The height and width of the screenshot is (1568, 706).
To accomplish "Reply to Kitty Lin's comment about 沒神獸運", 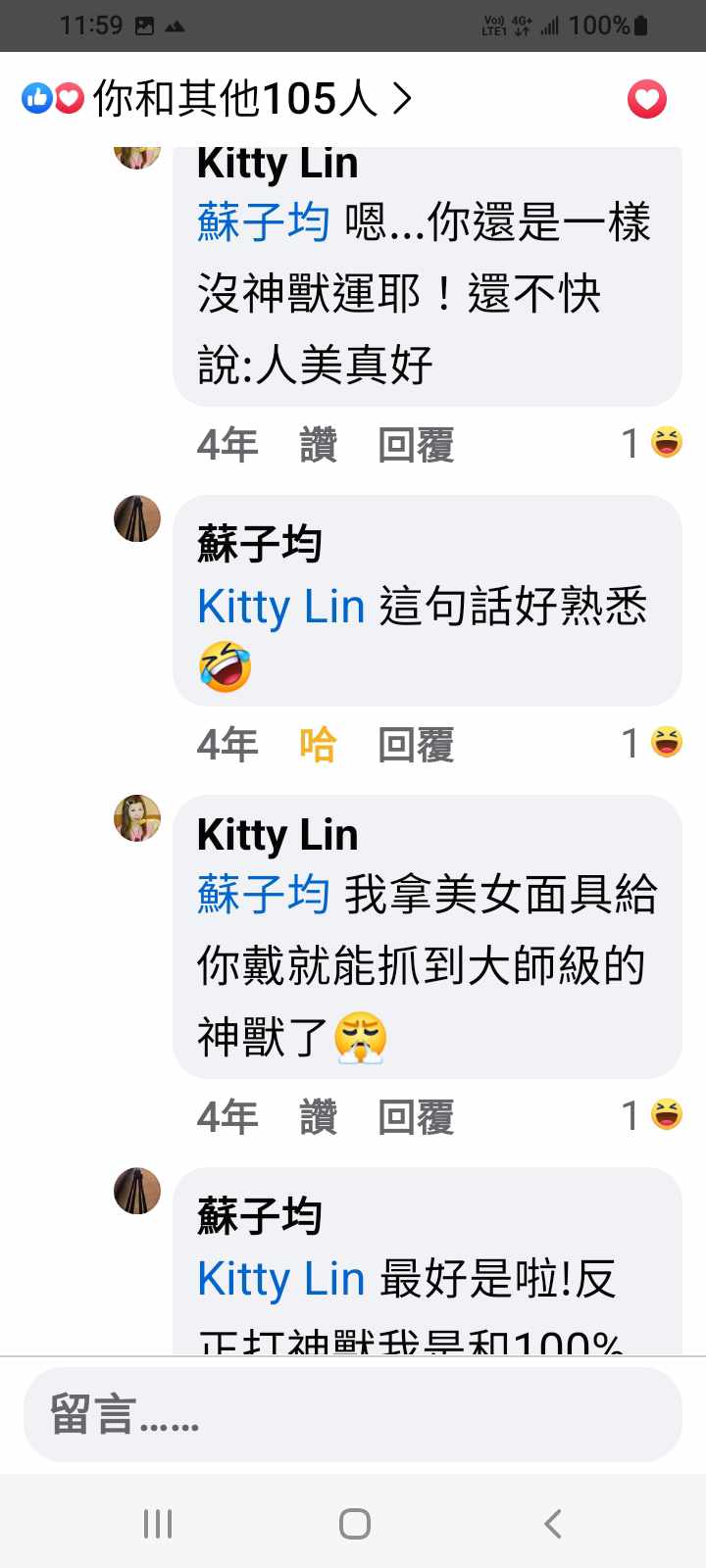I will pyautogui.click(x=416, y=445).
